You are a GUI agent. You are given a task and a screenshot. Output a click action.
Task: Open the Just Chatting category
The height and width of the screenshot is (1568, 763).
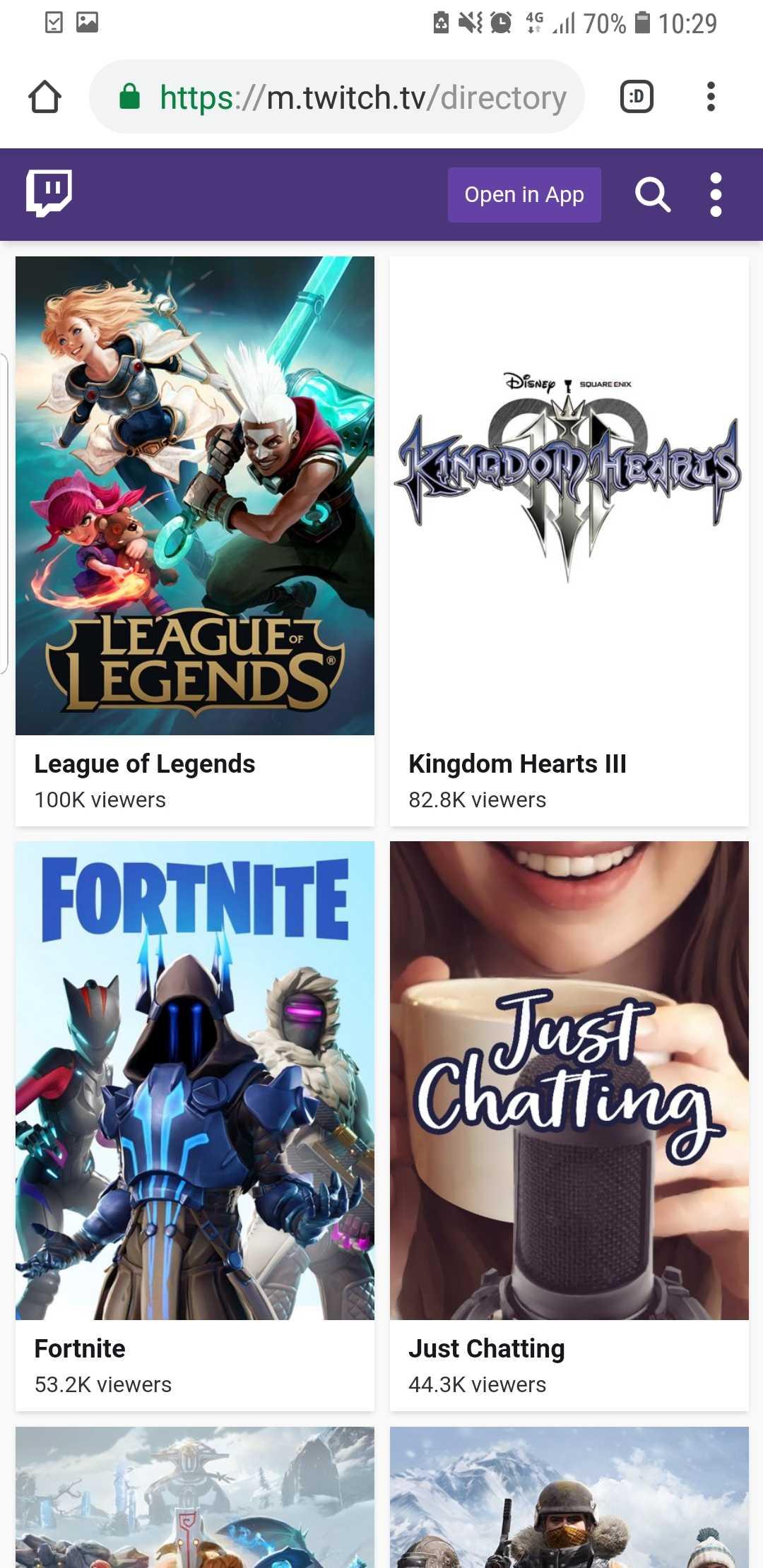click(x=569, y=1126)
